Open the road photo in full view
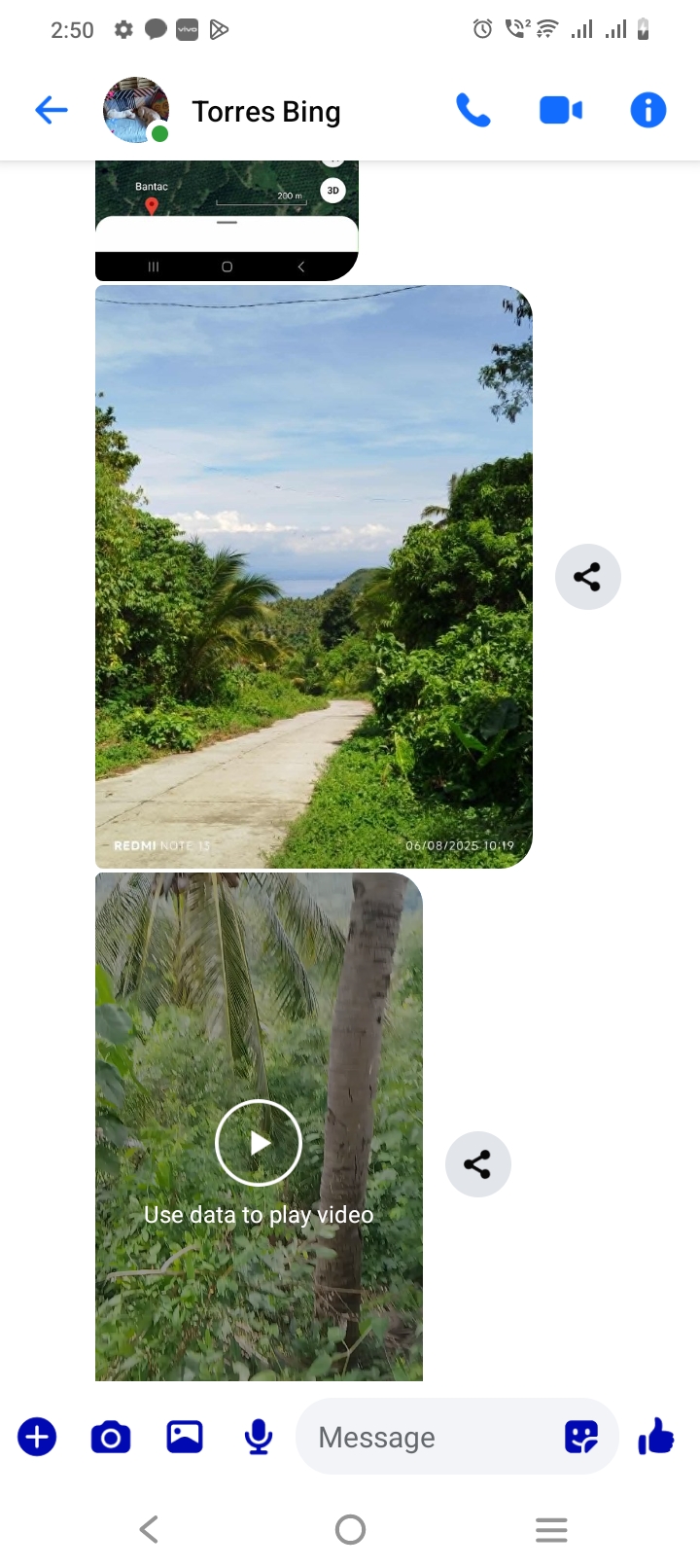The width and height of the screenshot is (700, 1568). [x=313, y=576]
